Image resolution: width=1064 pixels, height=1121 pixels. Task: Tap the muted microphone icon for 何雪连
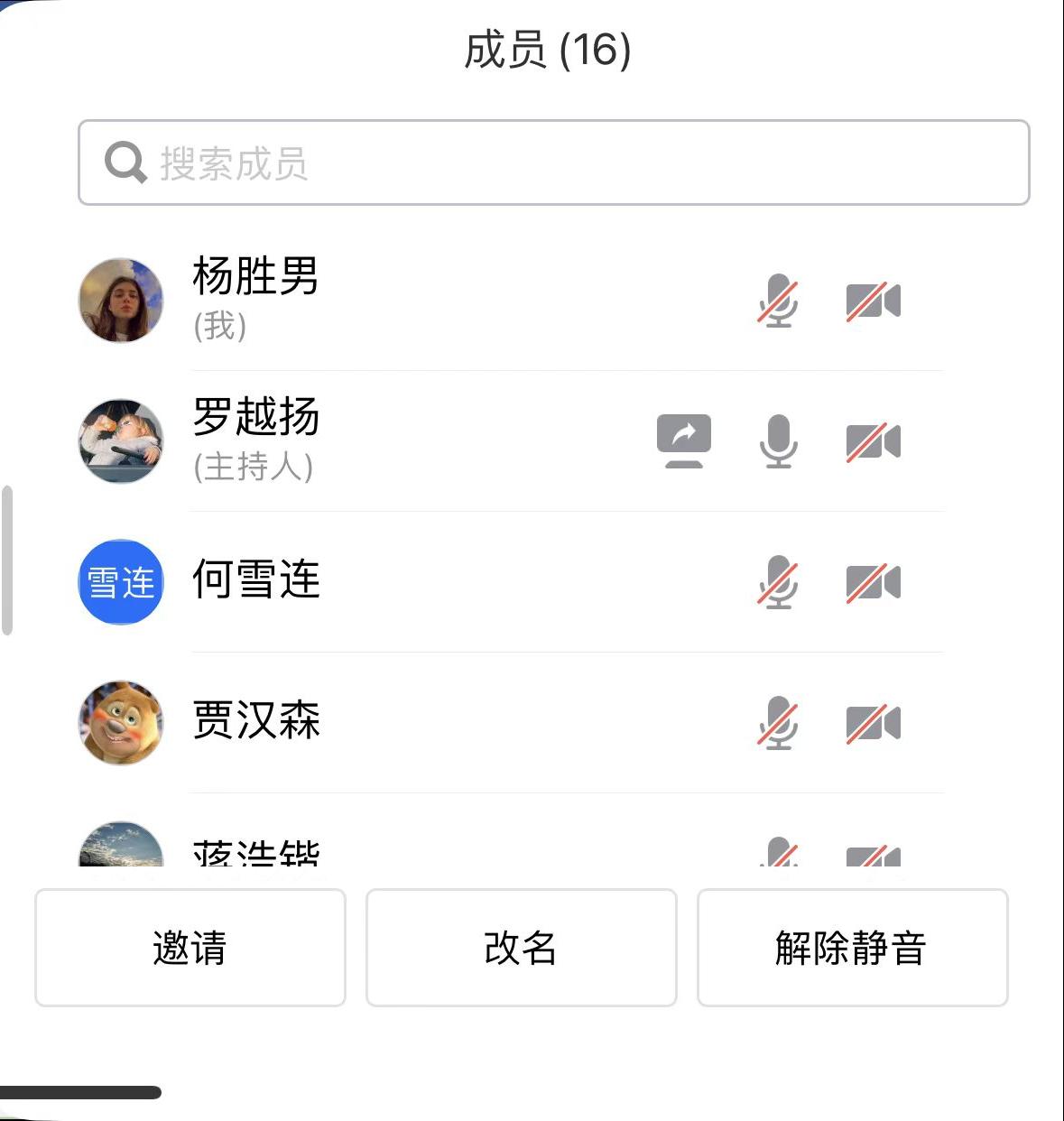click(778, 582)
